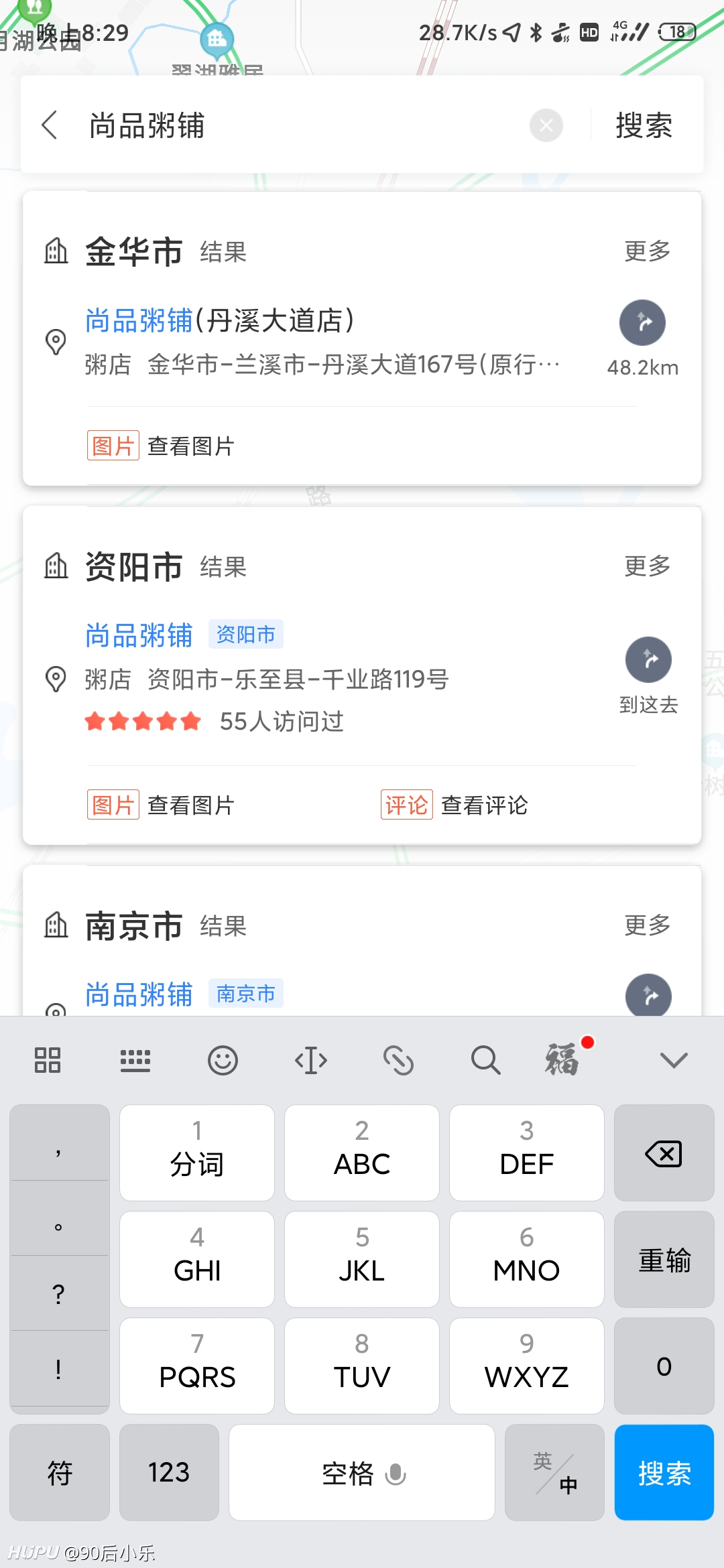This screenshot has width=724, height=1568.
Task: View 查看评论 for the 资阳市 shop
Action: [x=455, y=805]
